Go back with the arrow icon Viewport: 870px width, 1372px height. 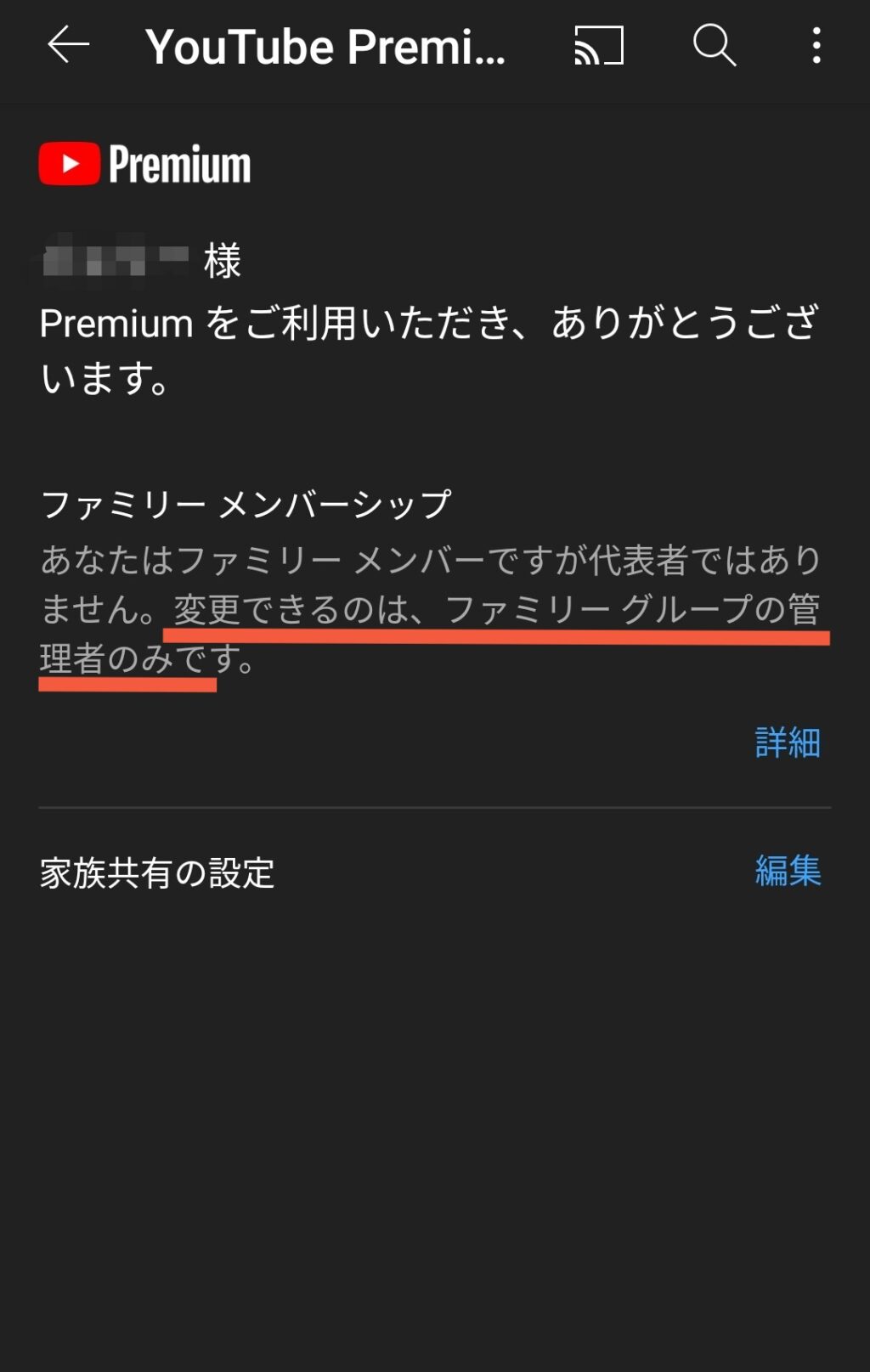click(x=68, y=45)
